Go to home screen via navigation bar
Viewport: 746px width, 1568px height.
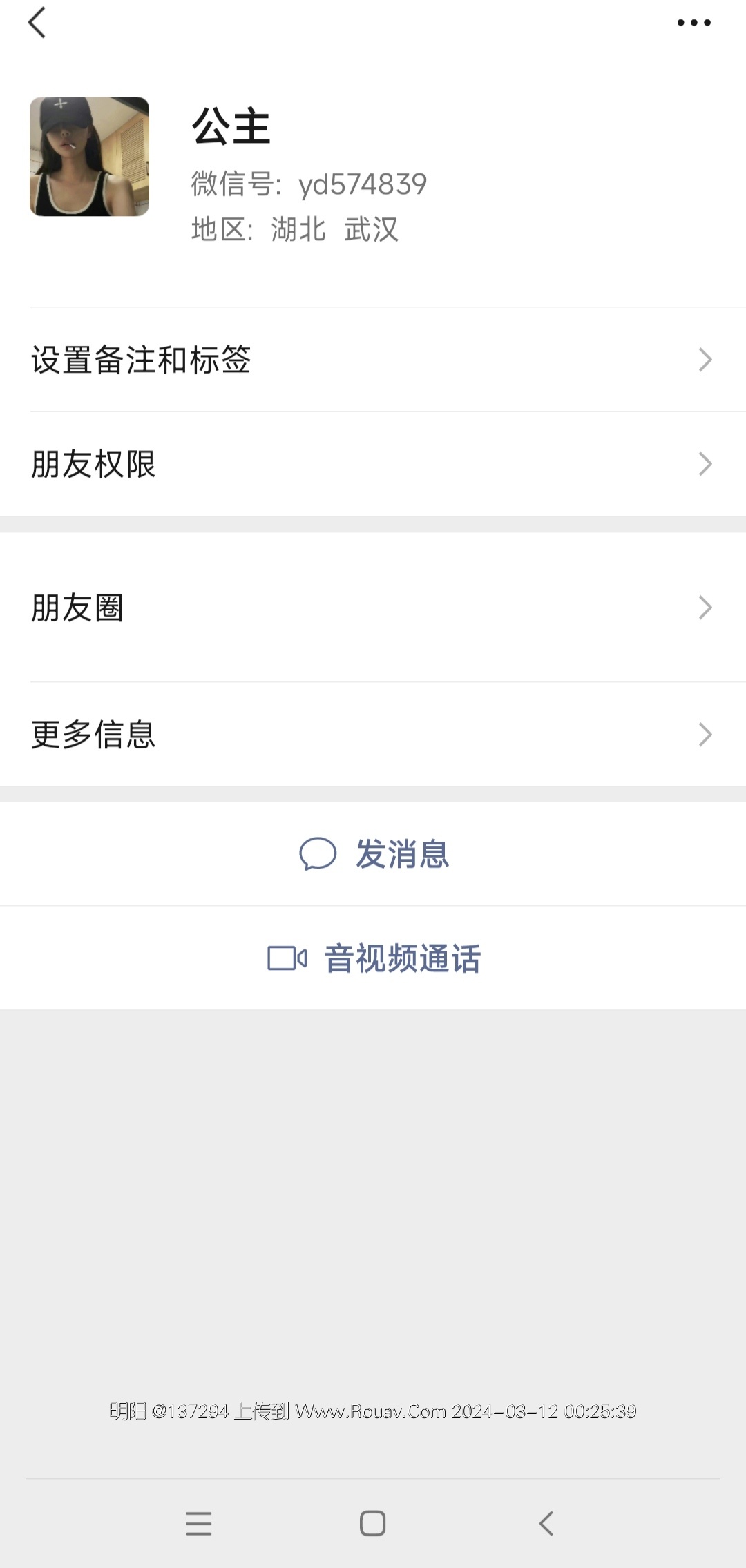click(373, 1523)
